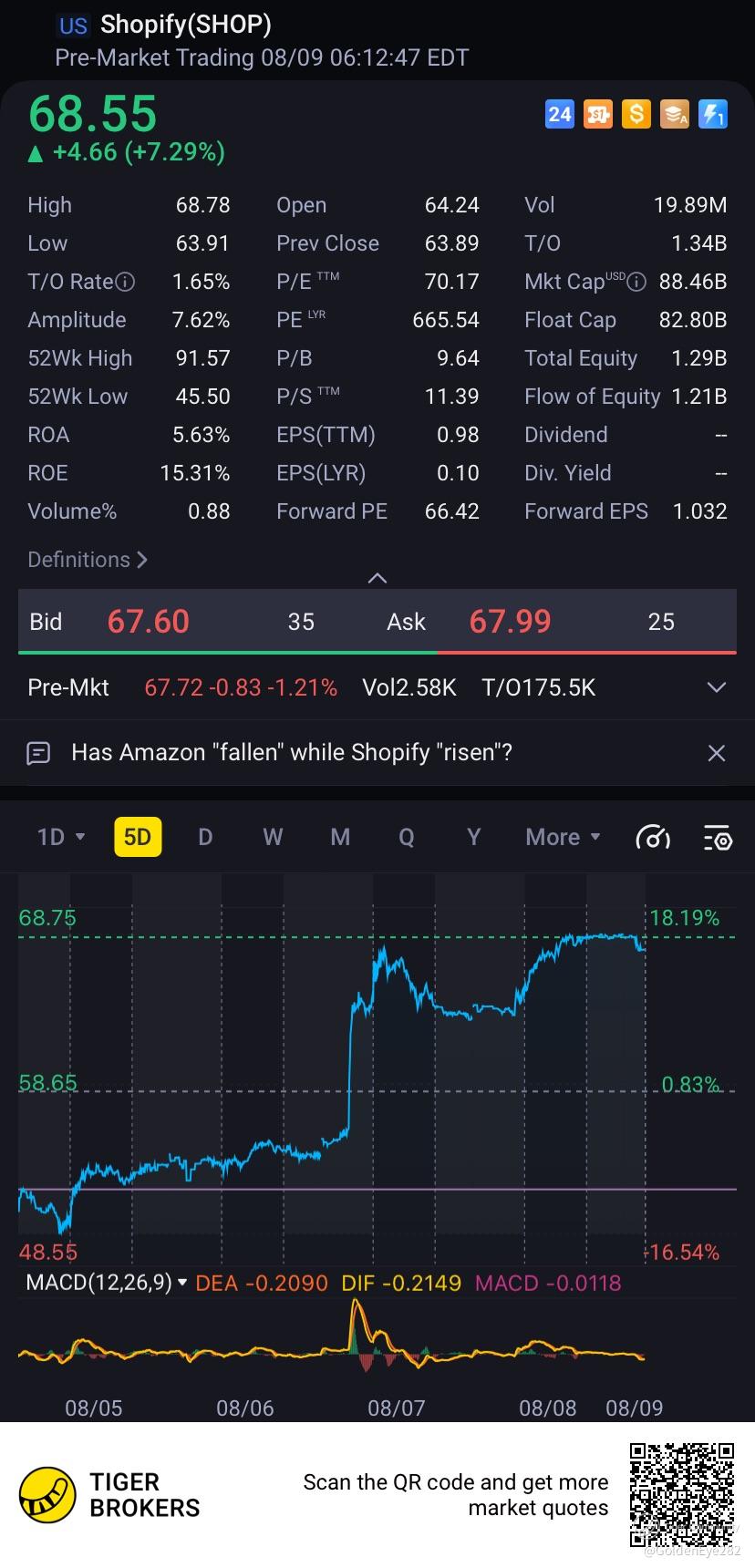The height and width of the screenshot is (1568, 755).
Task: Switch to the yearly Y chart
Action: tap(473, 837)
